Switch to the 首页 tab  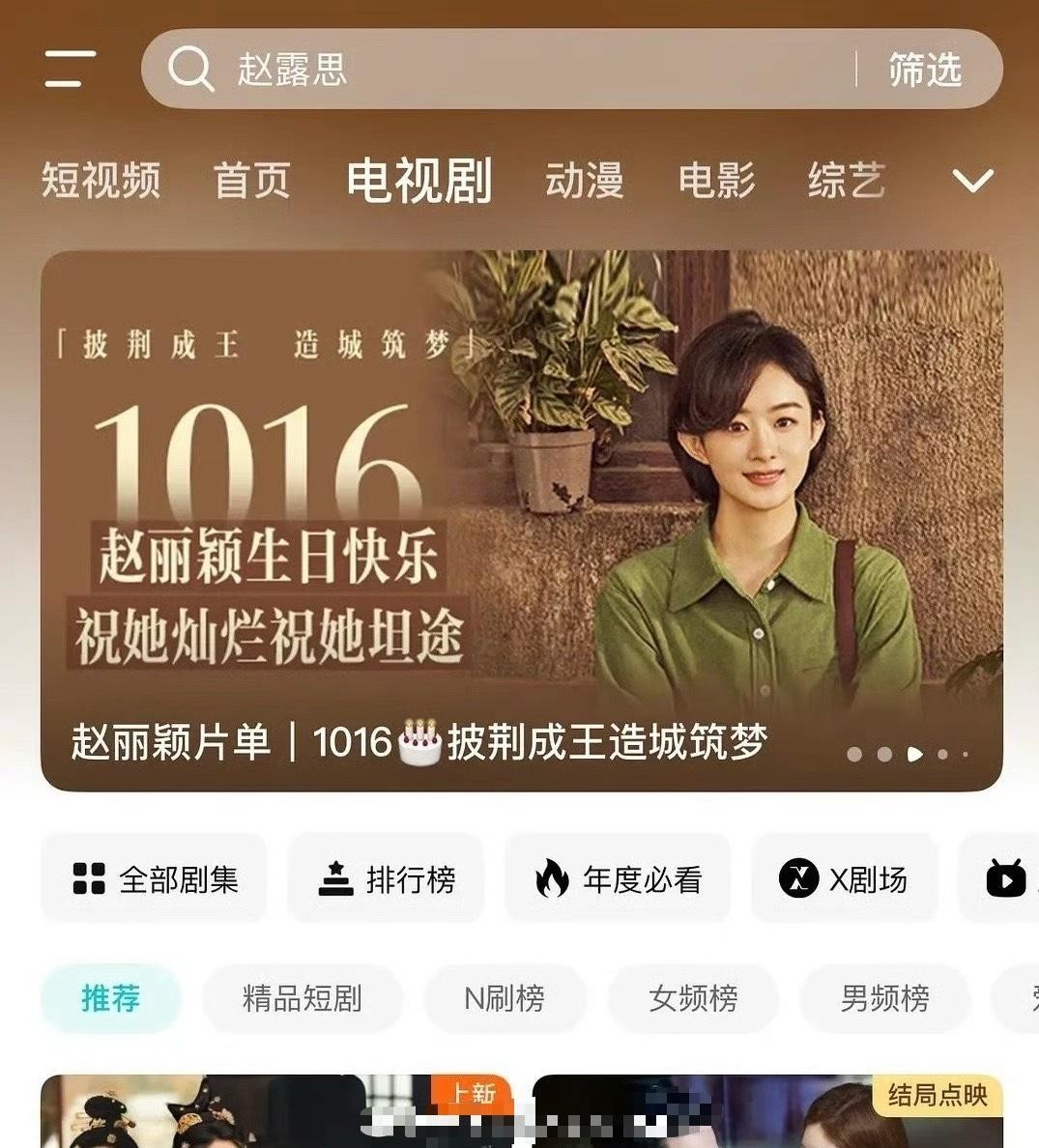251,181
